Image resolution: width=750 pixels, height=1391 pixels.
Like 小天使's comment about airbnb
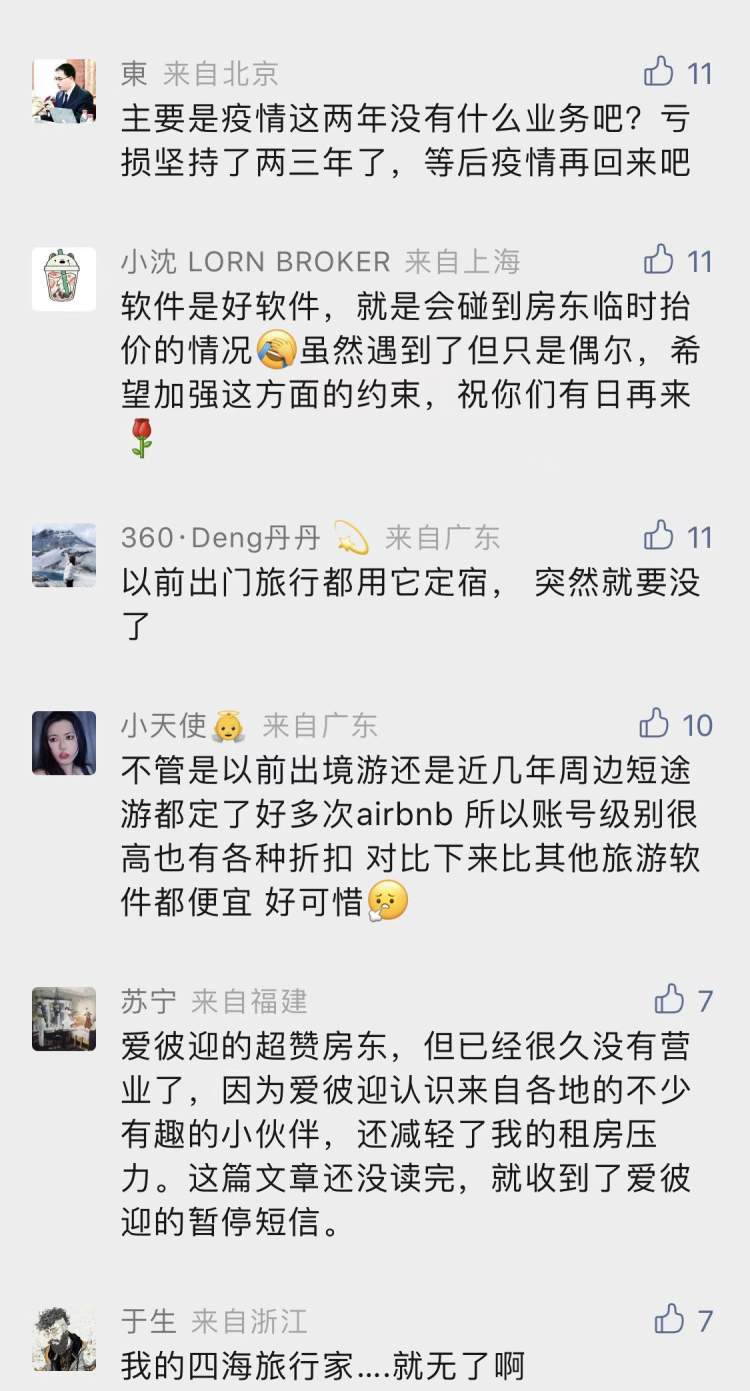pos(655,723)
